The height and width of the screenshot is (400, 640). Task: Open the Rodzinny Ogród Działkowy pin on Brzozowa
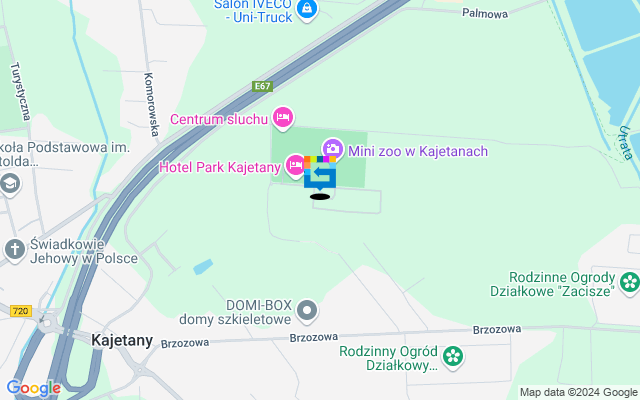(453, 355)
